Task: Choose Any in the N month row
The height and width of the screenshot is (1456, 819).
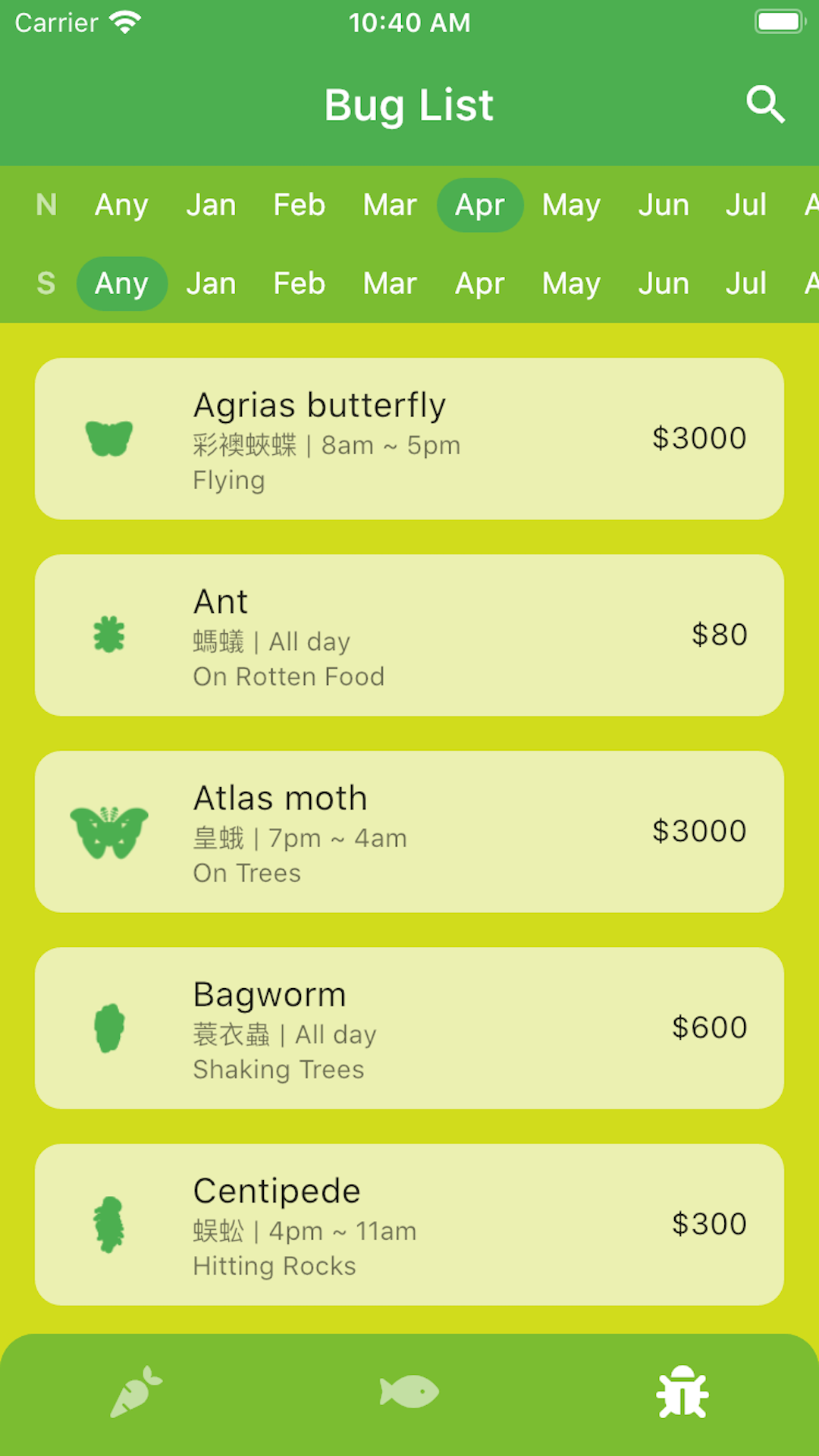Action: coord(121,205)
